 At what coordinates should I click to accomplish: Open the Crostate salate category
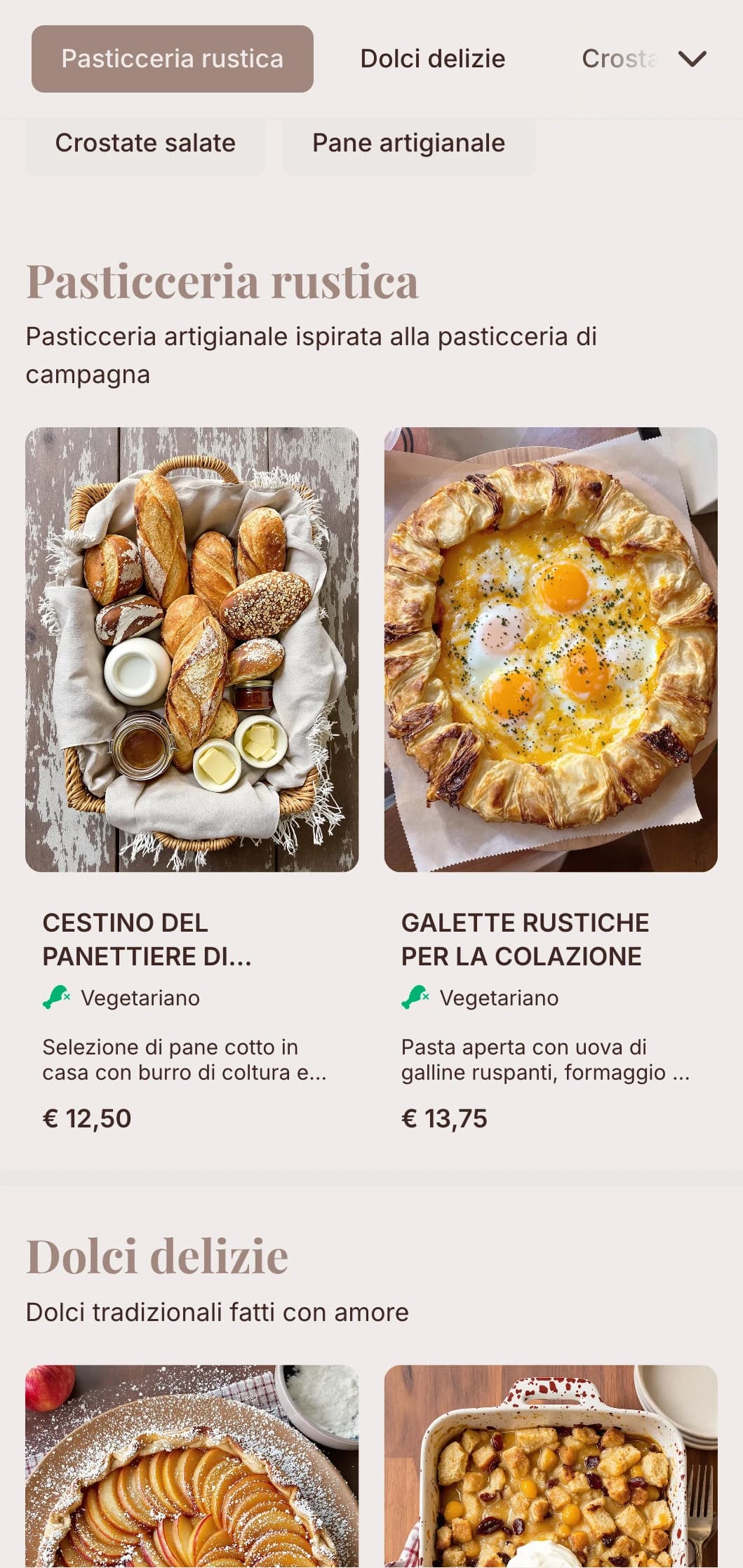click(145, 143)
